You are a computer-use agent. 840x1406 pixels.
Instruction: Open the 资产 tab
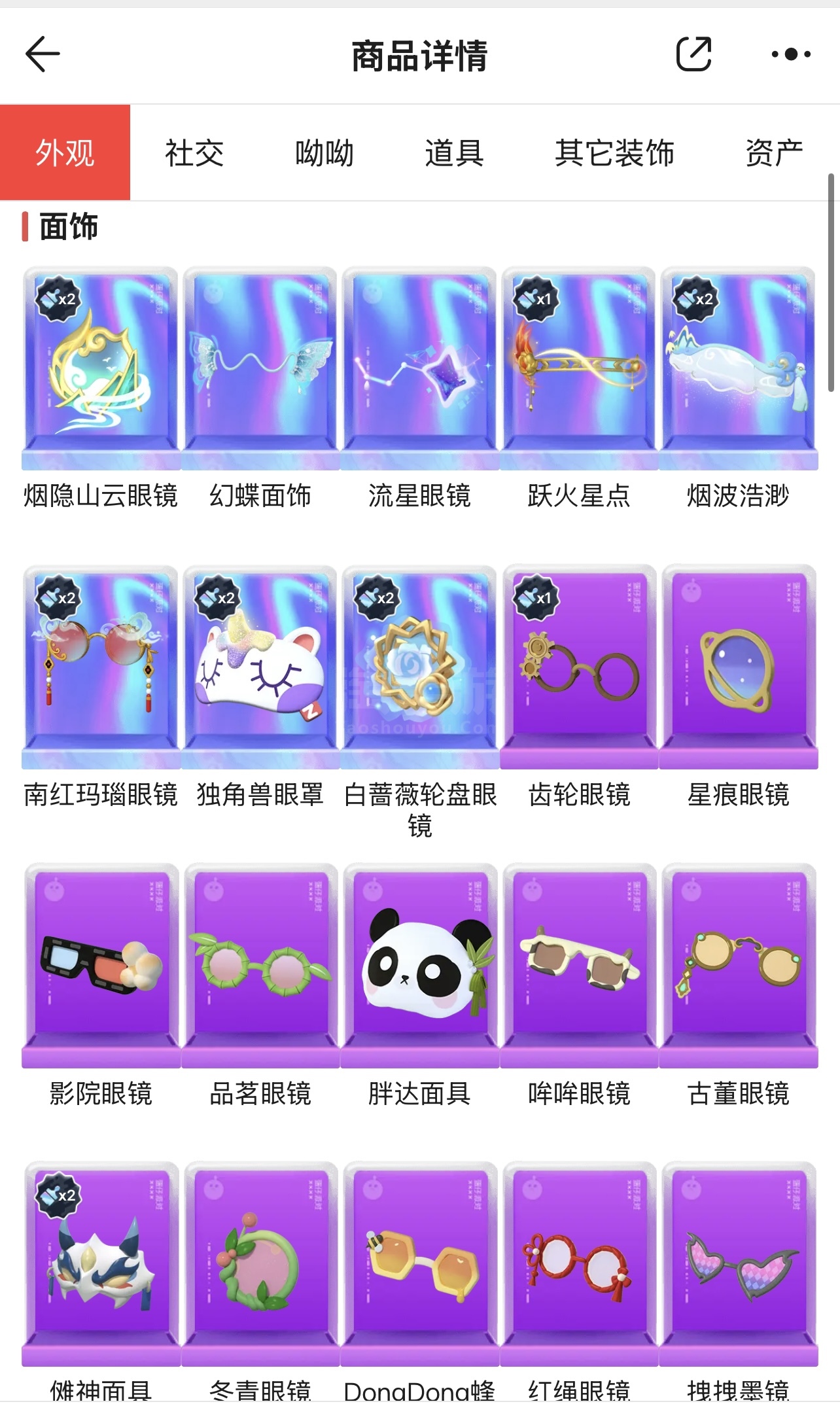point(774,153)
